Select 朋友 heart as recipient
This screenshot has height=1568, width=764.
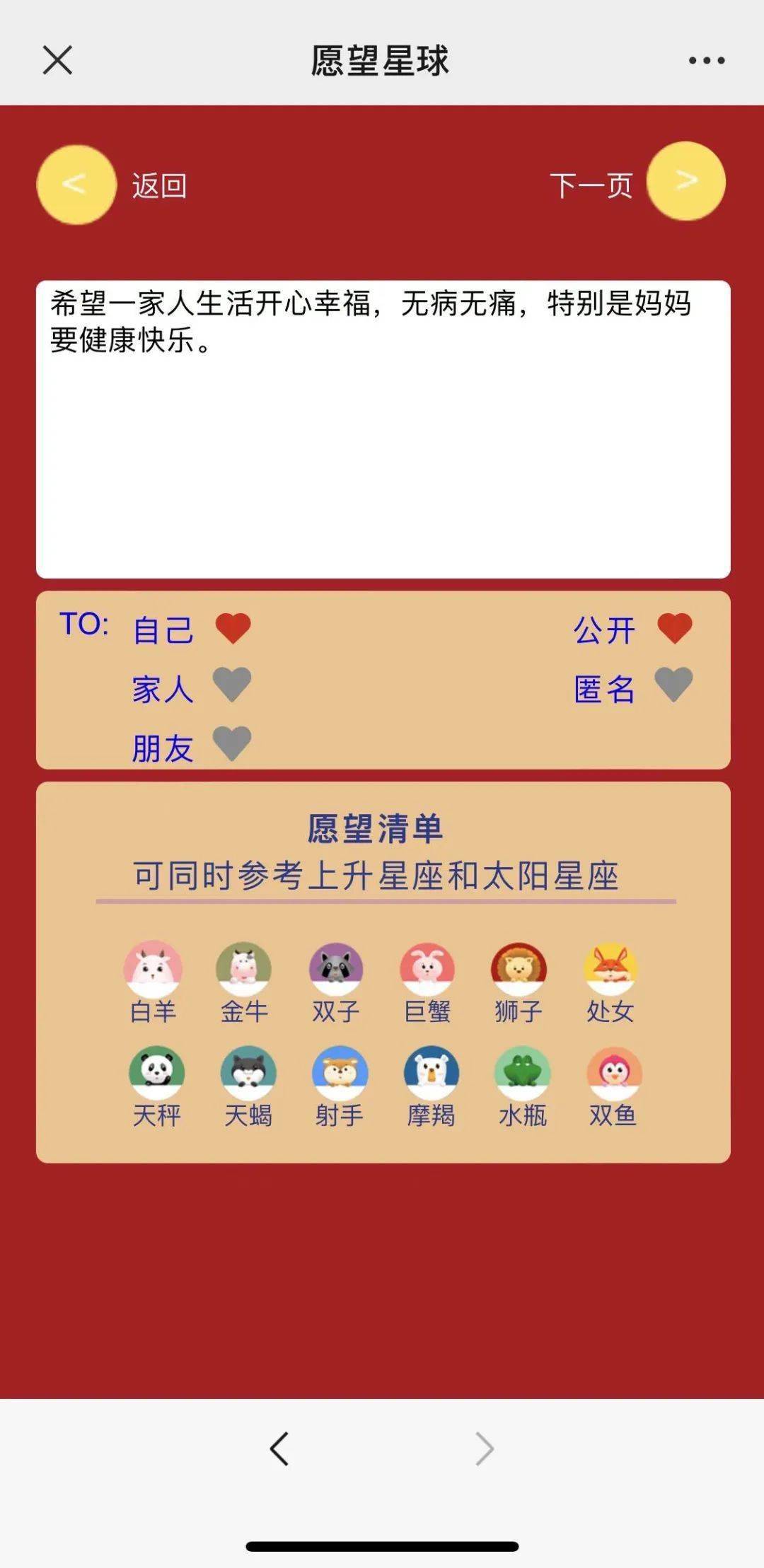click(232, 744)
